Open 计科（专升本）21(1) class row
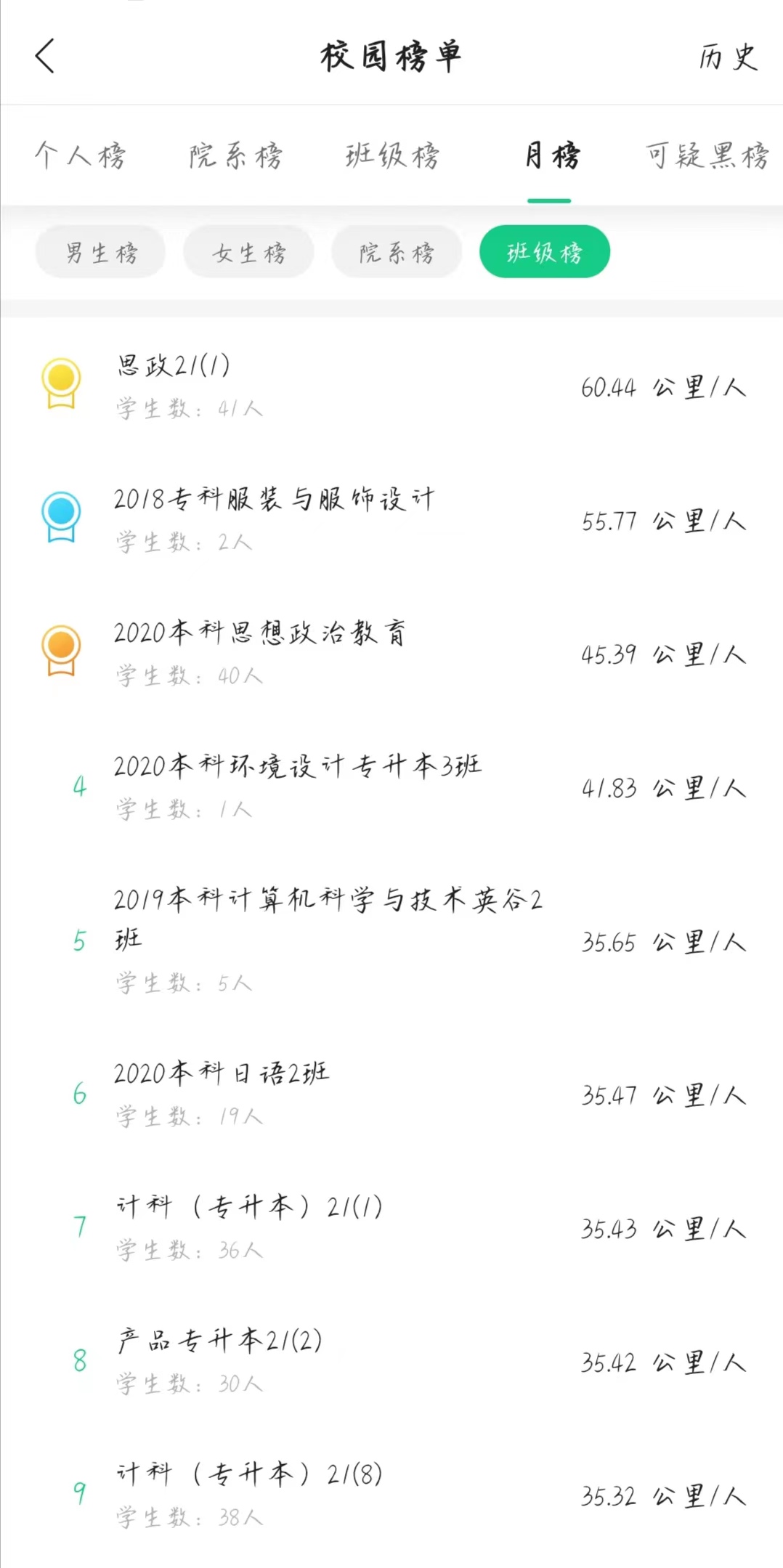Viewport: 783px width, 1568px height. [x=392, y=1227]
